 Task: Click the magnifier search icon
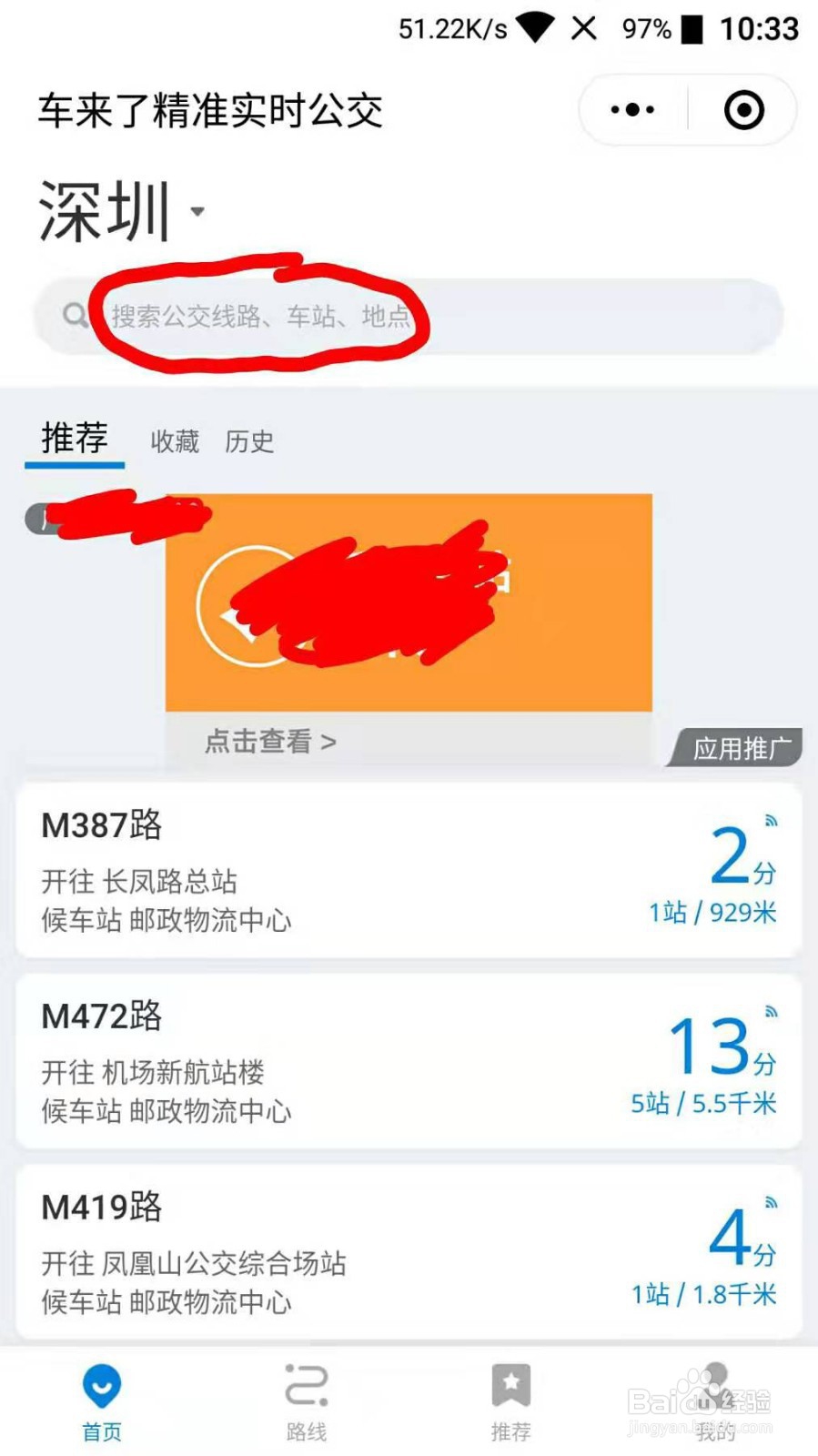pyautogui.click(x=76, y=316)
